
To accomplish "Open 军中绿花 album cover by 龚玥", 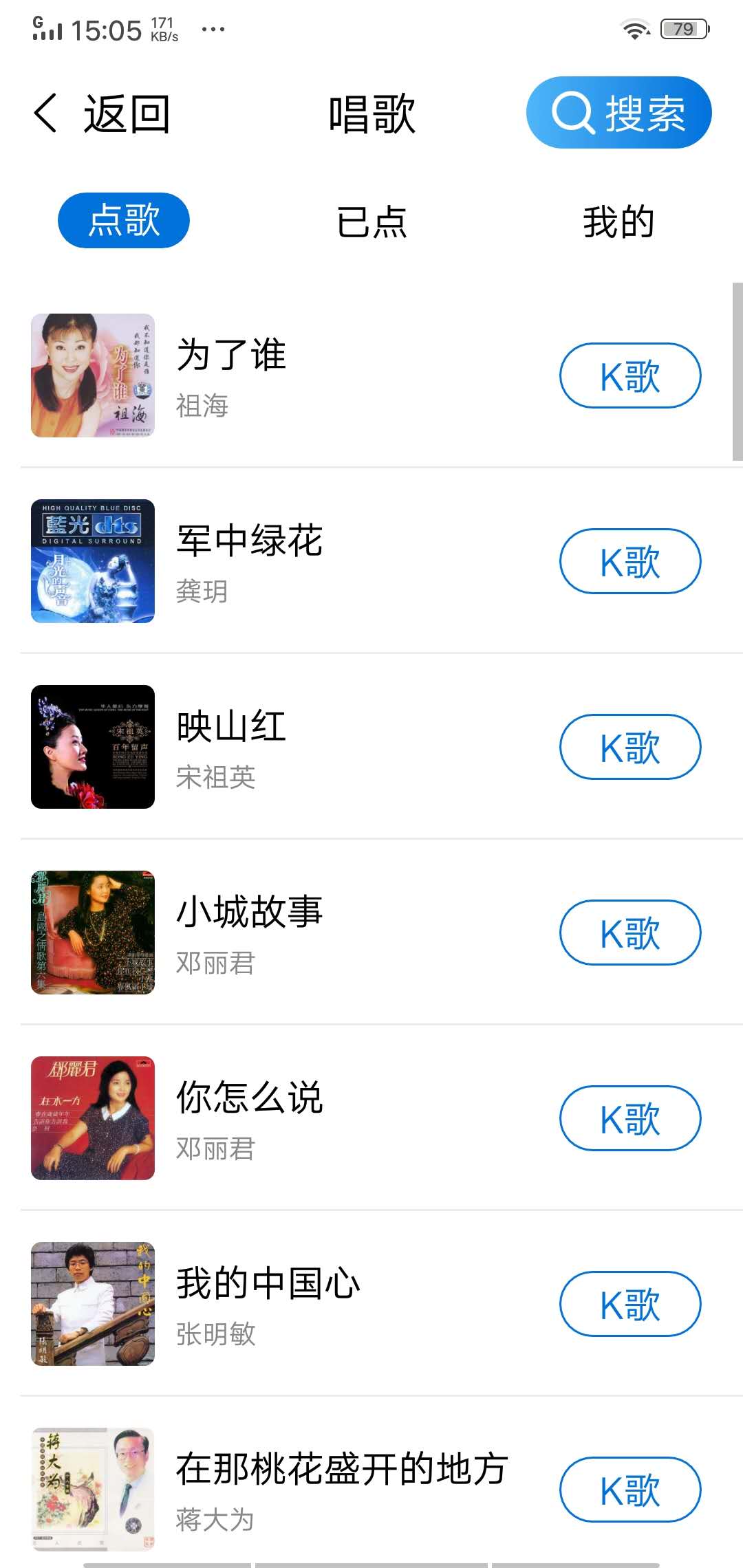I will point(93,560).
